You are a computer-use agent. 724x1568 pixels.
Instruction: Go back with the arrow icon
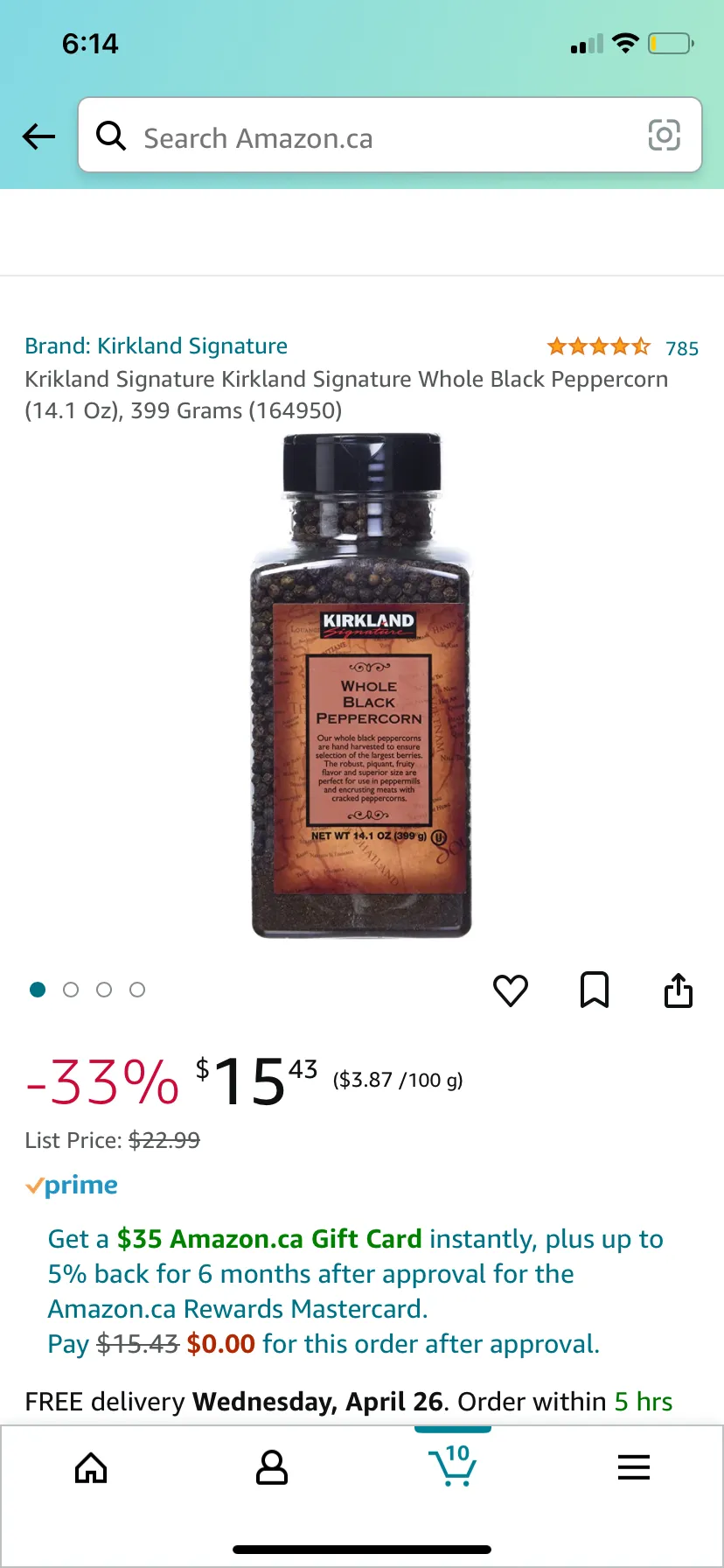pos(38,136)
